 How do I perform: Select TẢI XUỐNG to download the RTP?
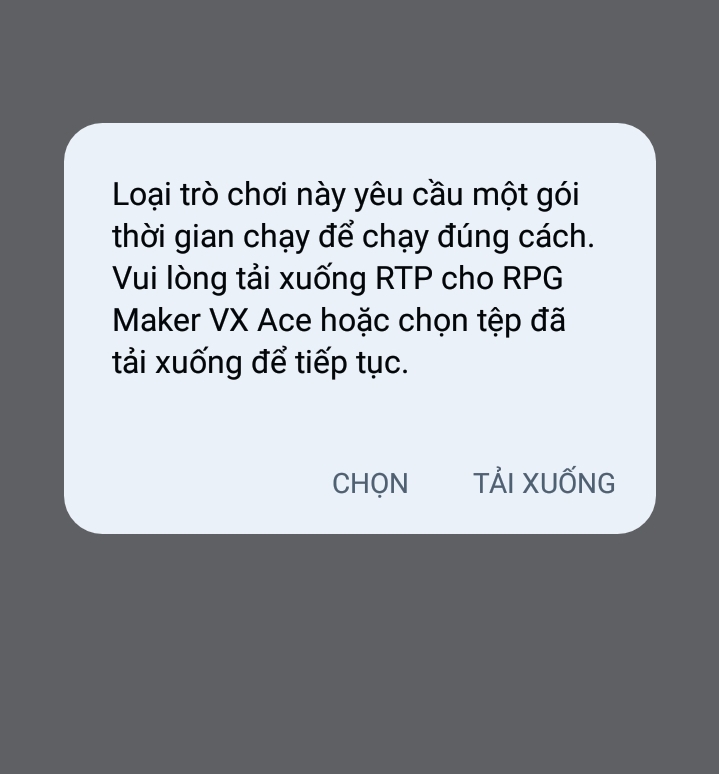click(543, 483)
